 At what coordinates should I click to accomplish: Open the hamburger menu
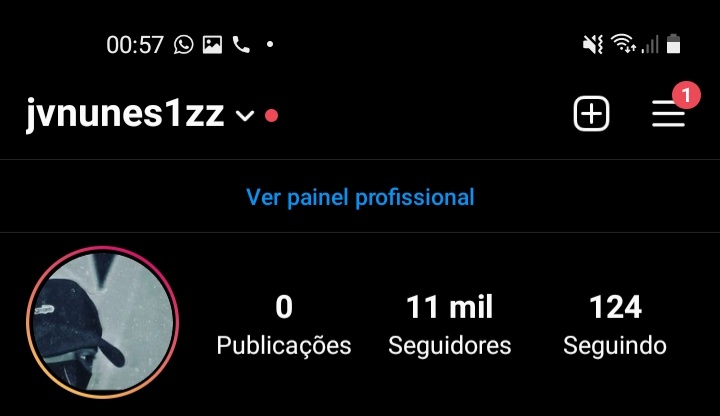[x=668, y=114]
